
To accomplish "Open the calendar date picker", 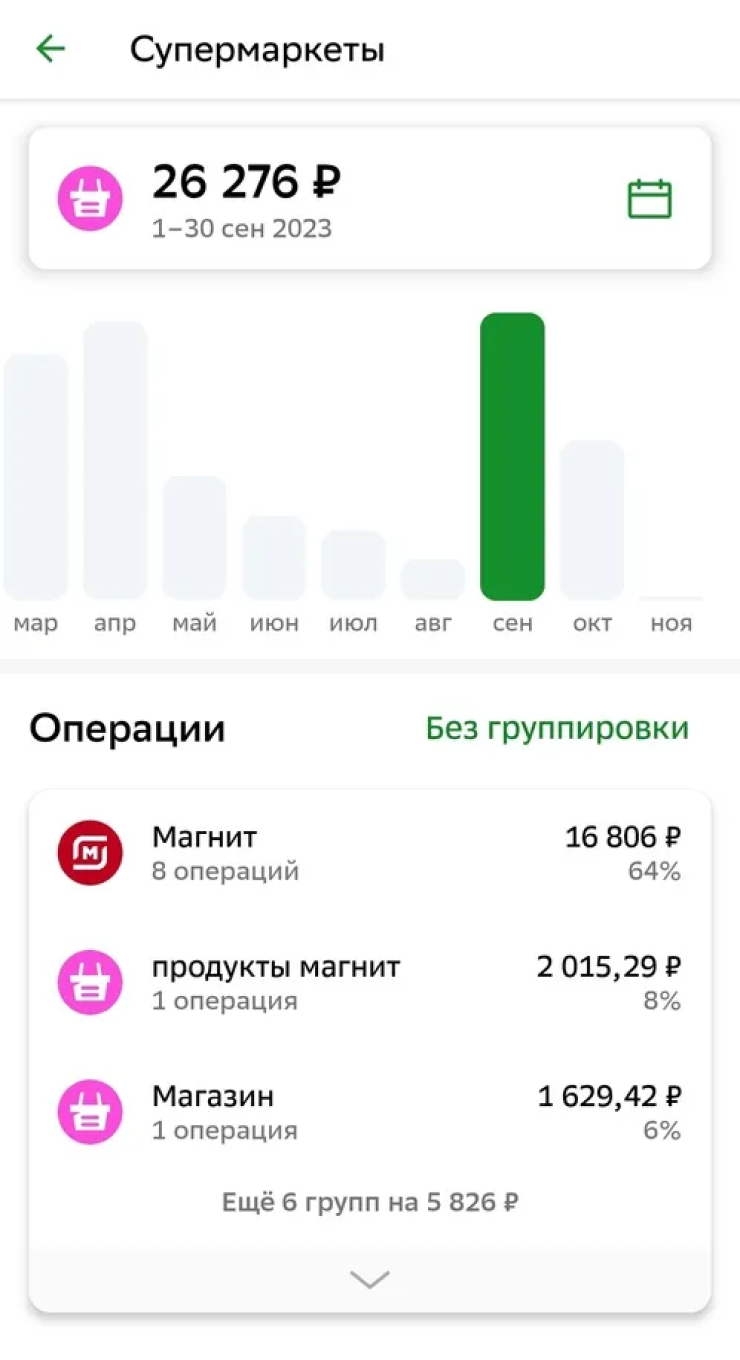I will pos(649,199).
